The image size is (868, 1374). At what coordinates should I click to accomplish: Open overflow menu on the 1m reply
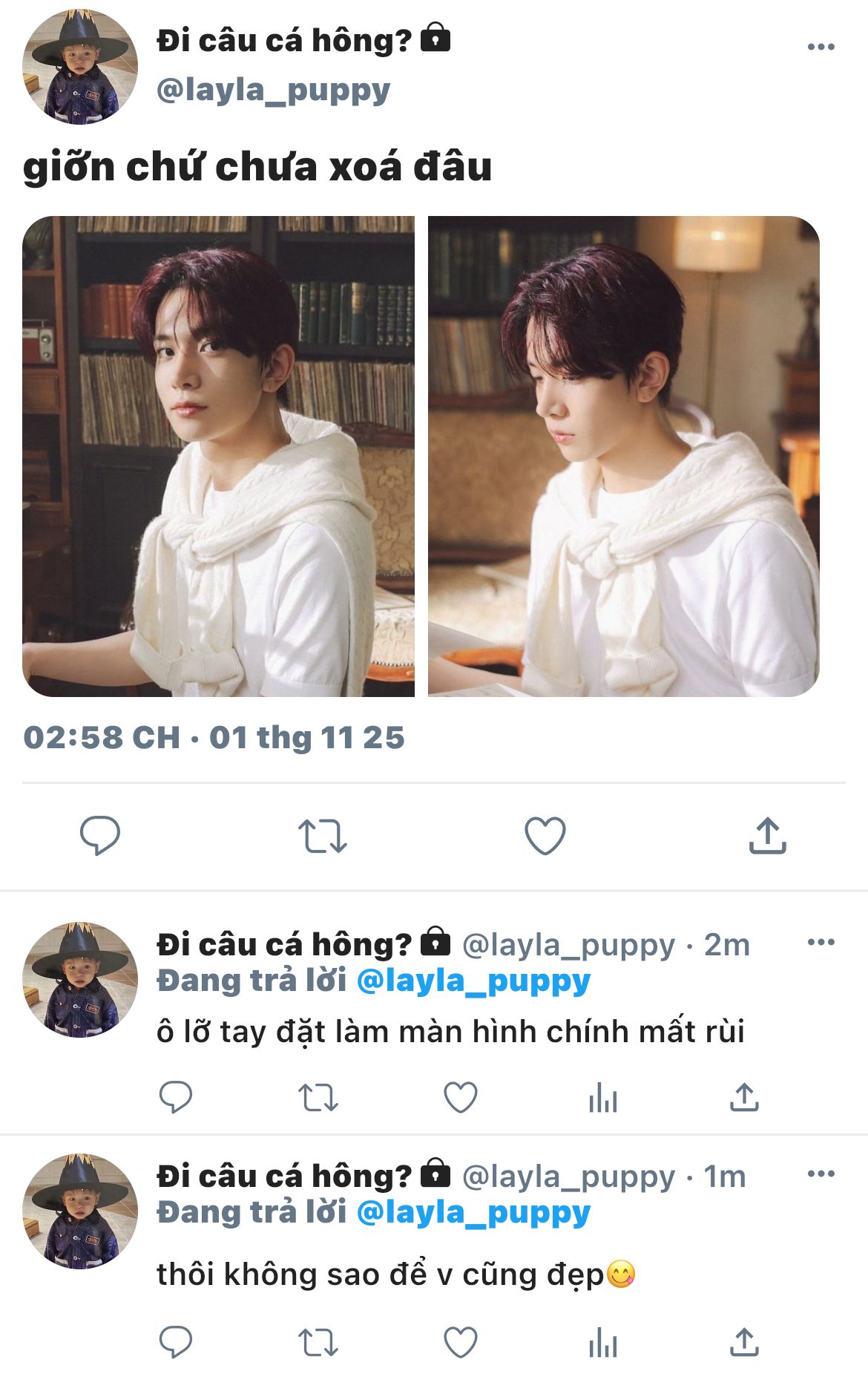[821, 1174]
